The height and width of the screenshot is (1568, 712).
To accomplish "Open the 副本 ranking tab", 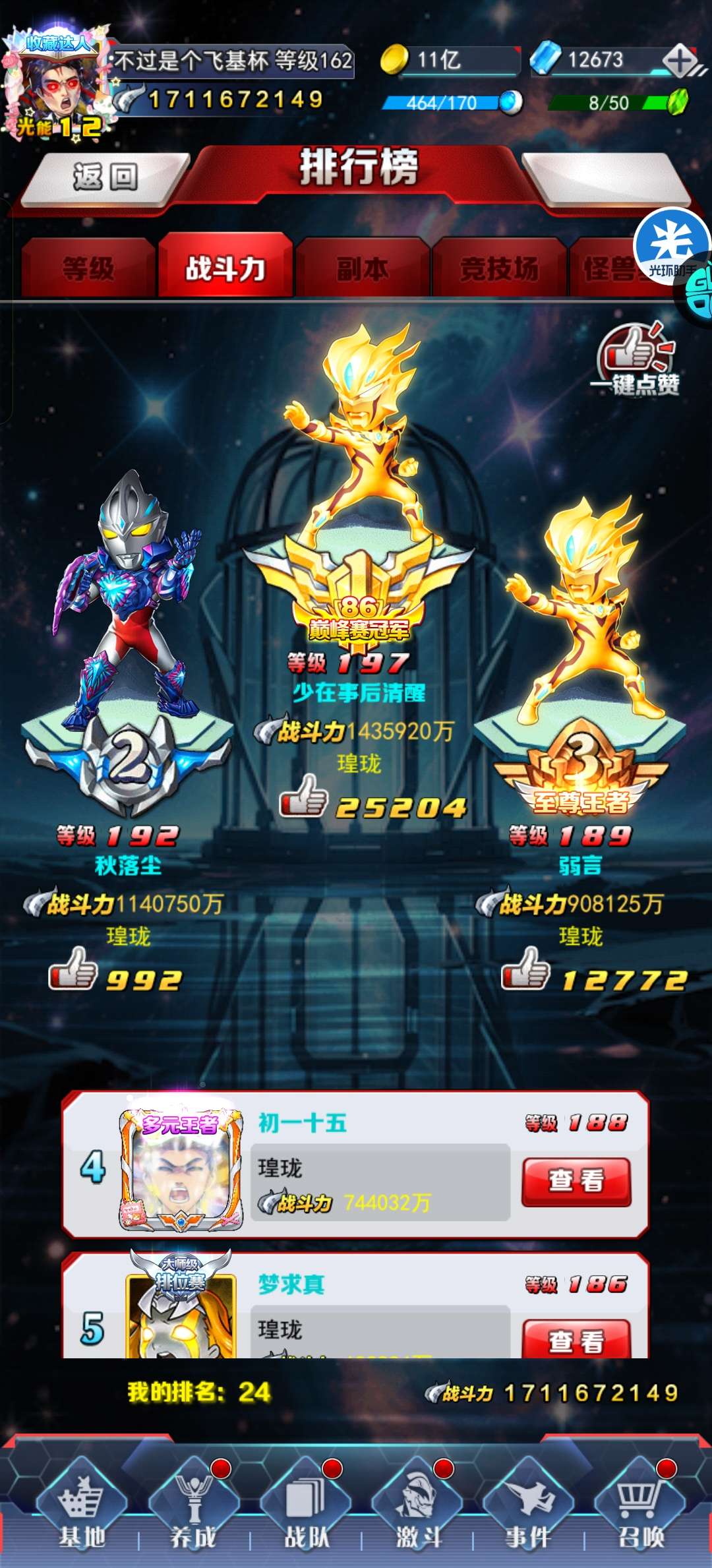I will pos(362,268).
